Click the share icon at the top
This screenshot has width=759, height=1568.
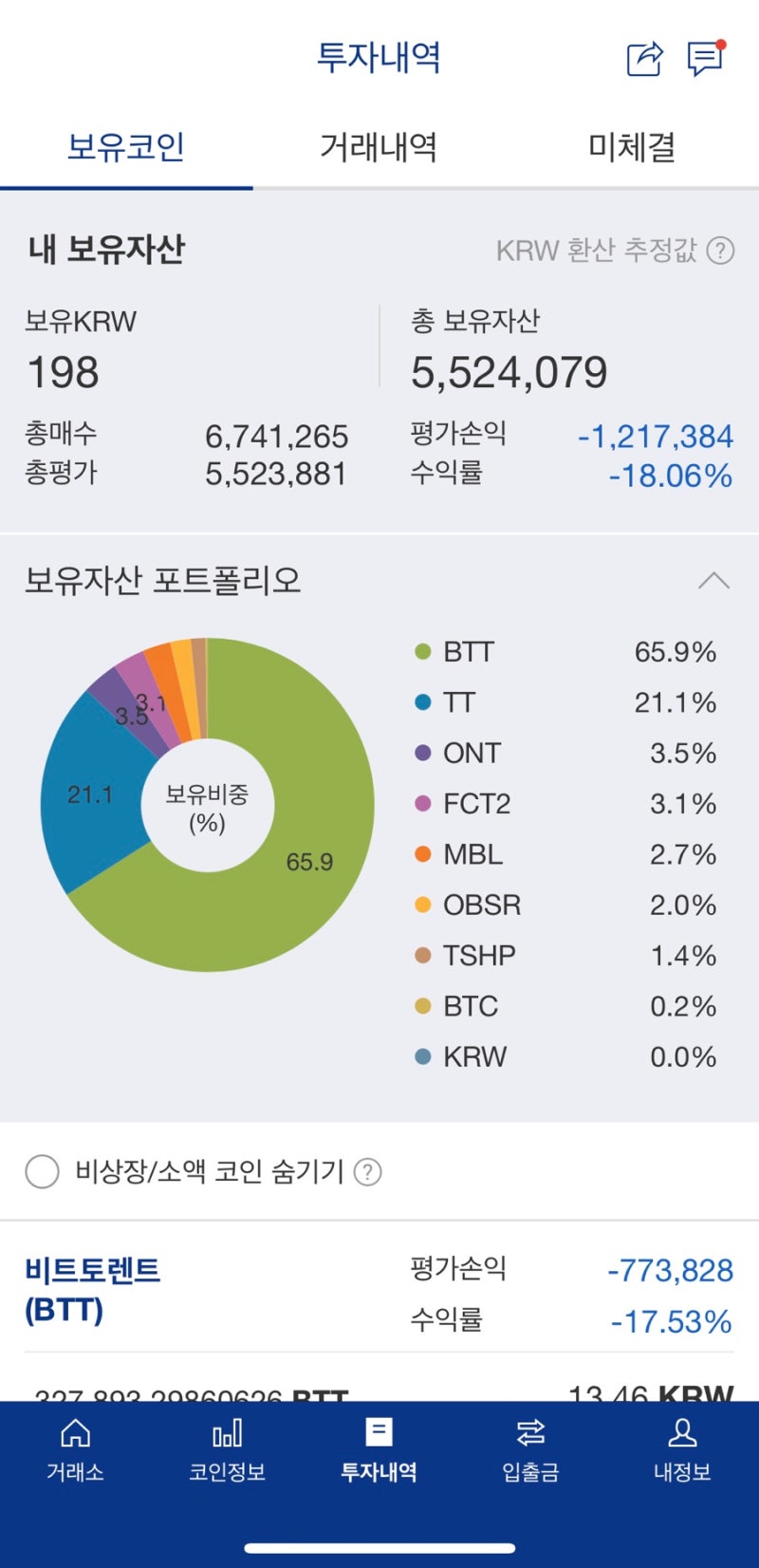(x=642, y=59)
